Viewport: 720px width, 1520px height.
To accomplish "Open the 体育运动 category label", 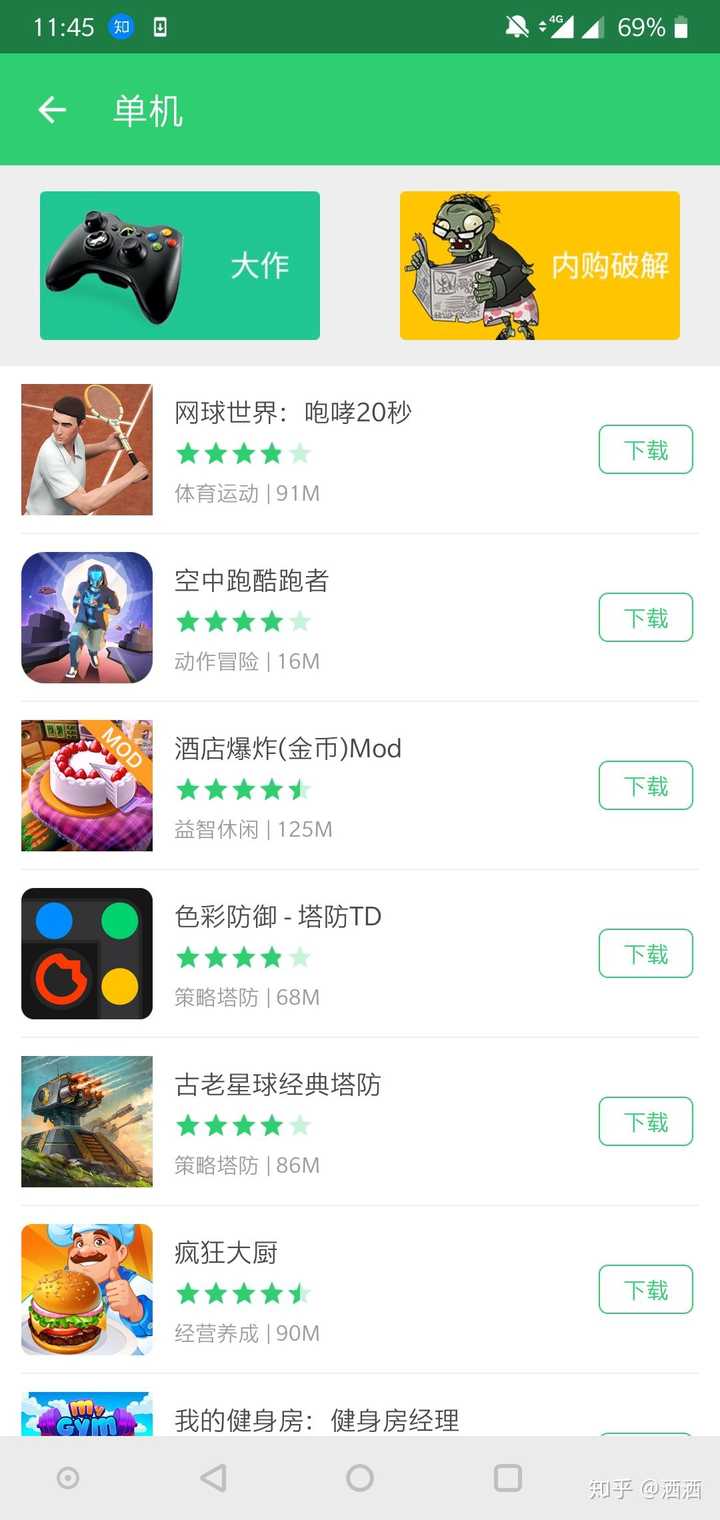I will click(x=216, y=493).
